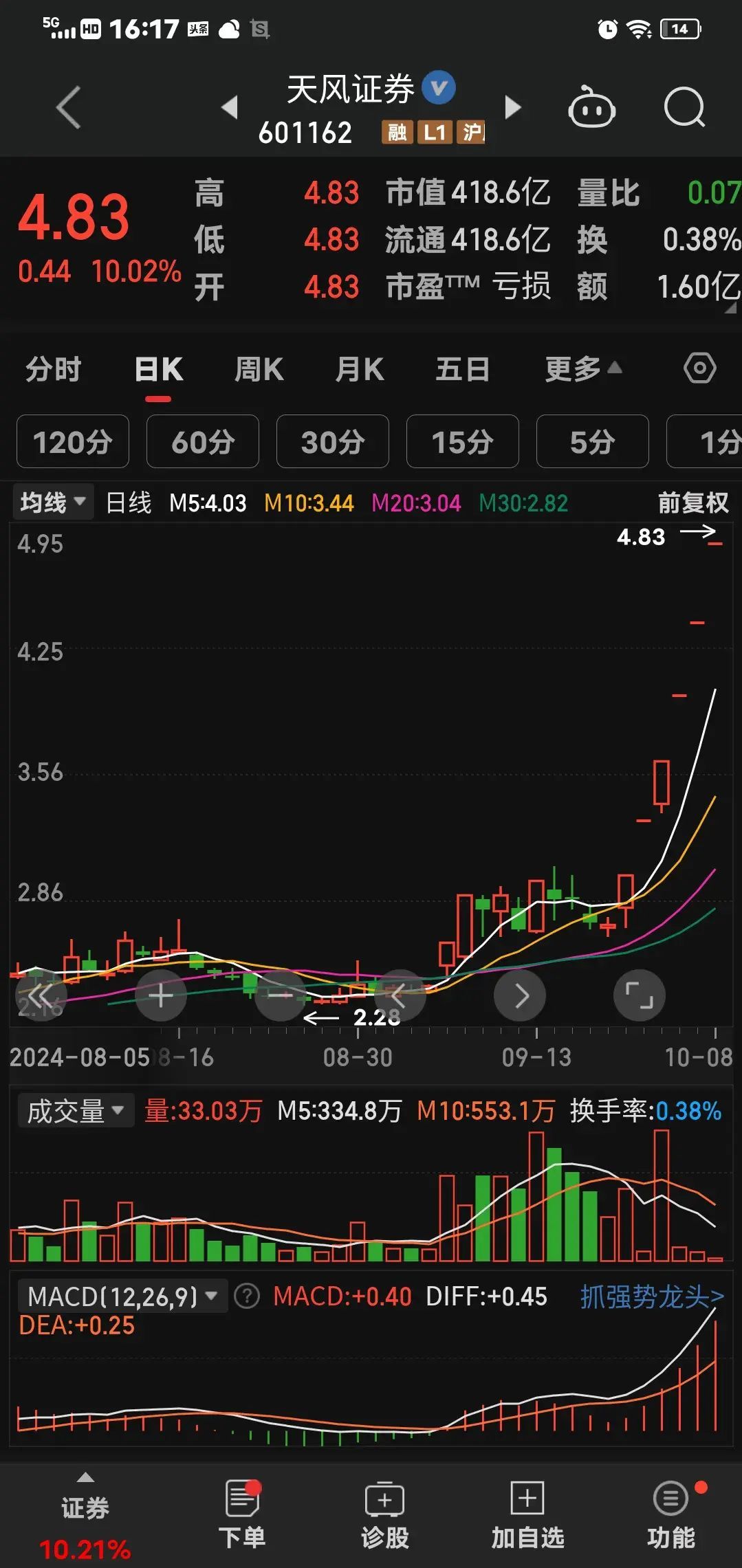Choose the 15分 interval chip

pos(462,442)
